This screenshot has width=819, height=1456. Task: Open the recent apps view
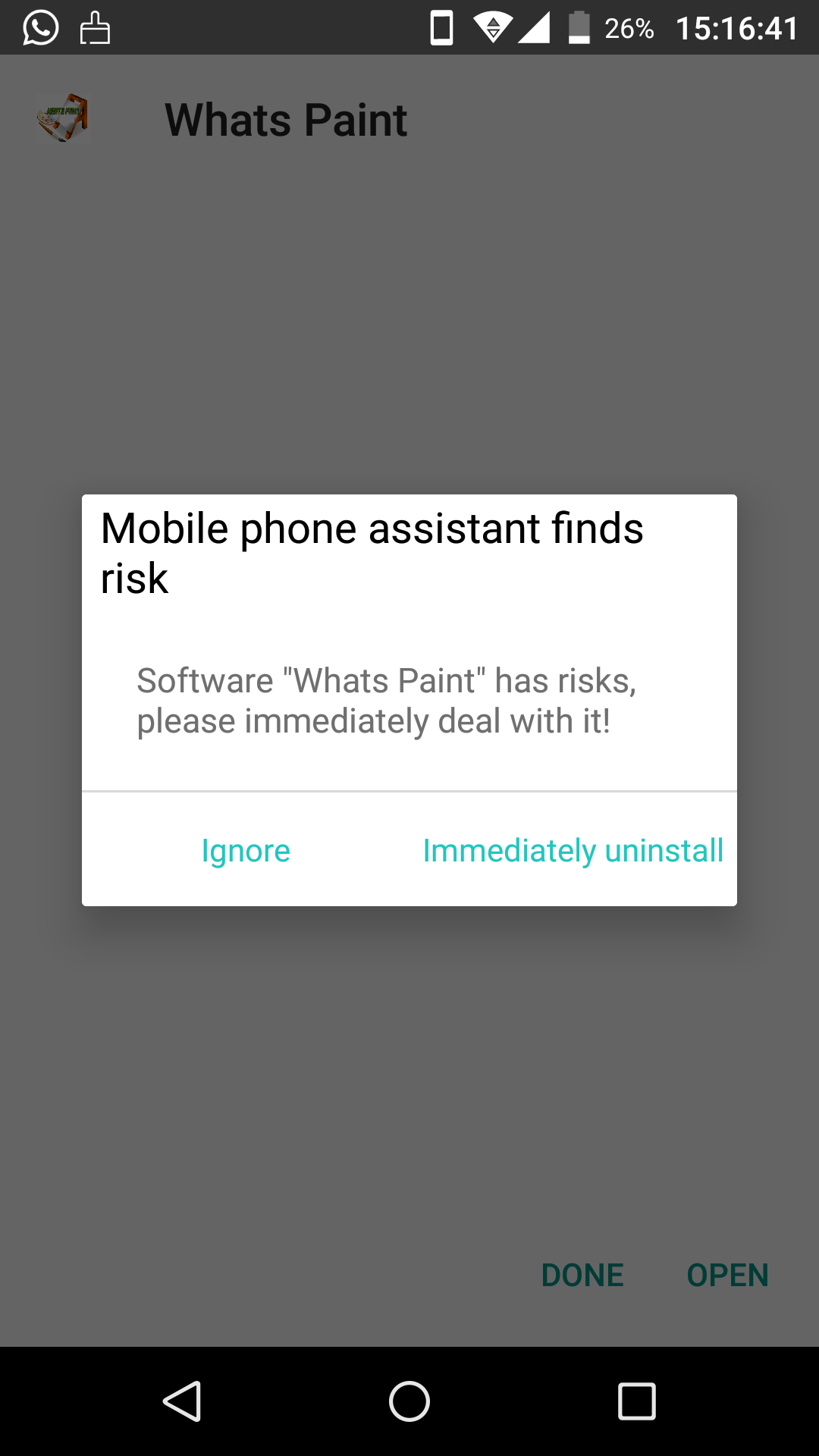coord(637,1401)
